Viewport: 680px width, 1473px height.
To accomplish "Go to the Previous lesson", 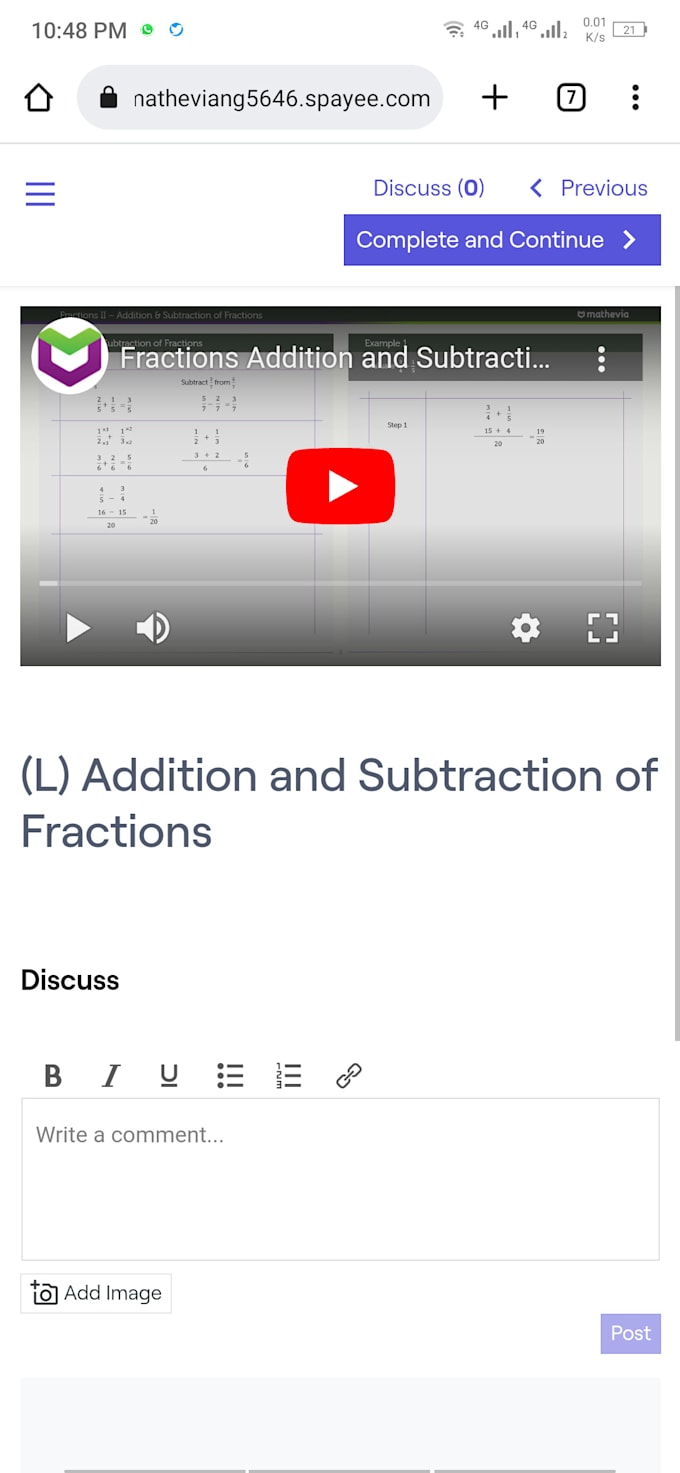I will (x=589, y=188).
